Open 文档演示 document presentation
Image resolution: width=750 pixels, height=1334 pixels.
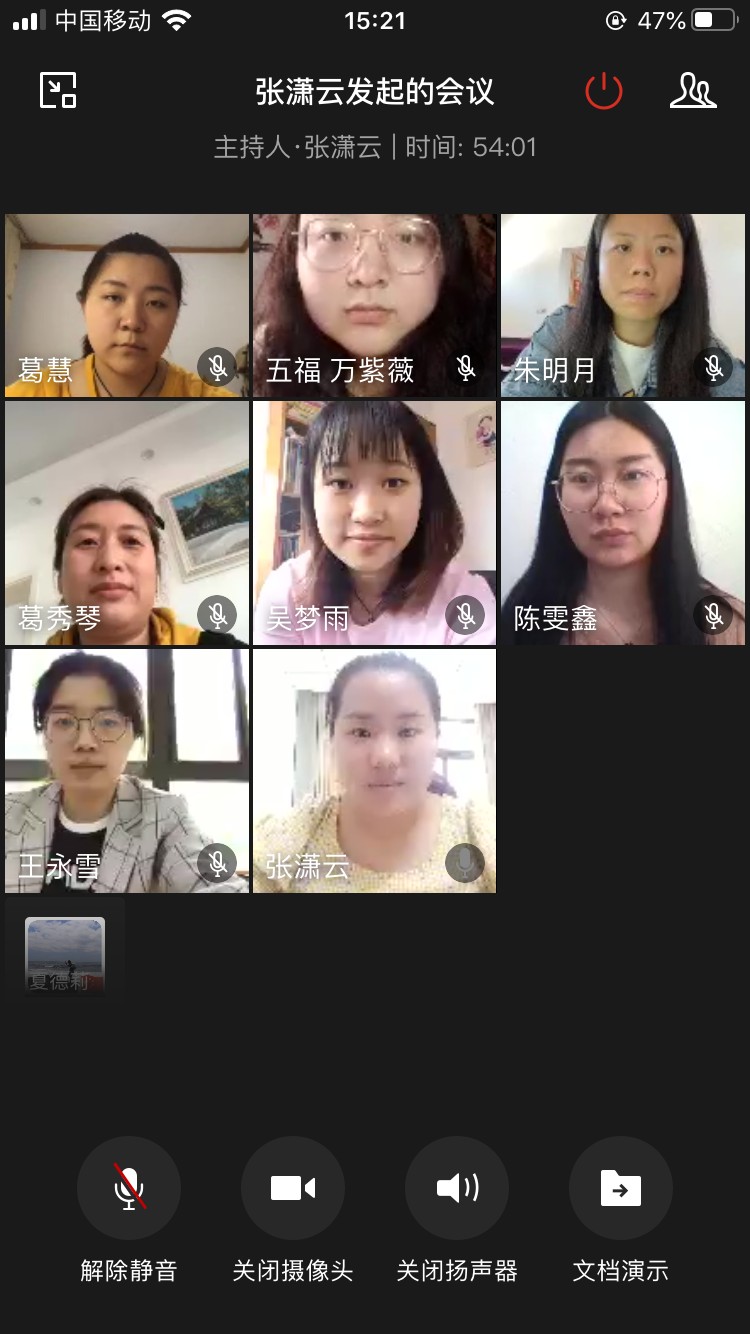(621, 1189)
